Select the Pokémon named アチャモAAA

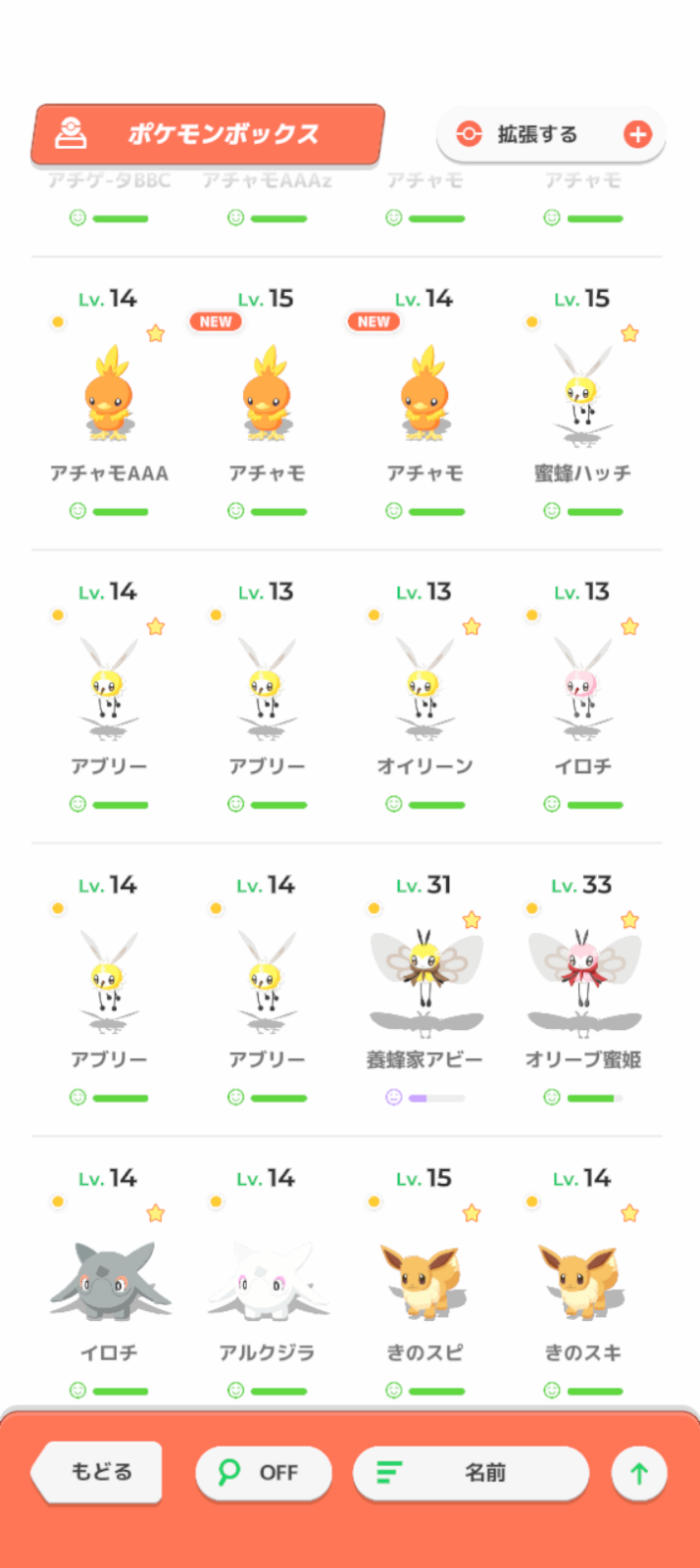[x=109, y=404]
